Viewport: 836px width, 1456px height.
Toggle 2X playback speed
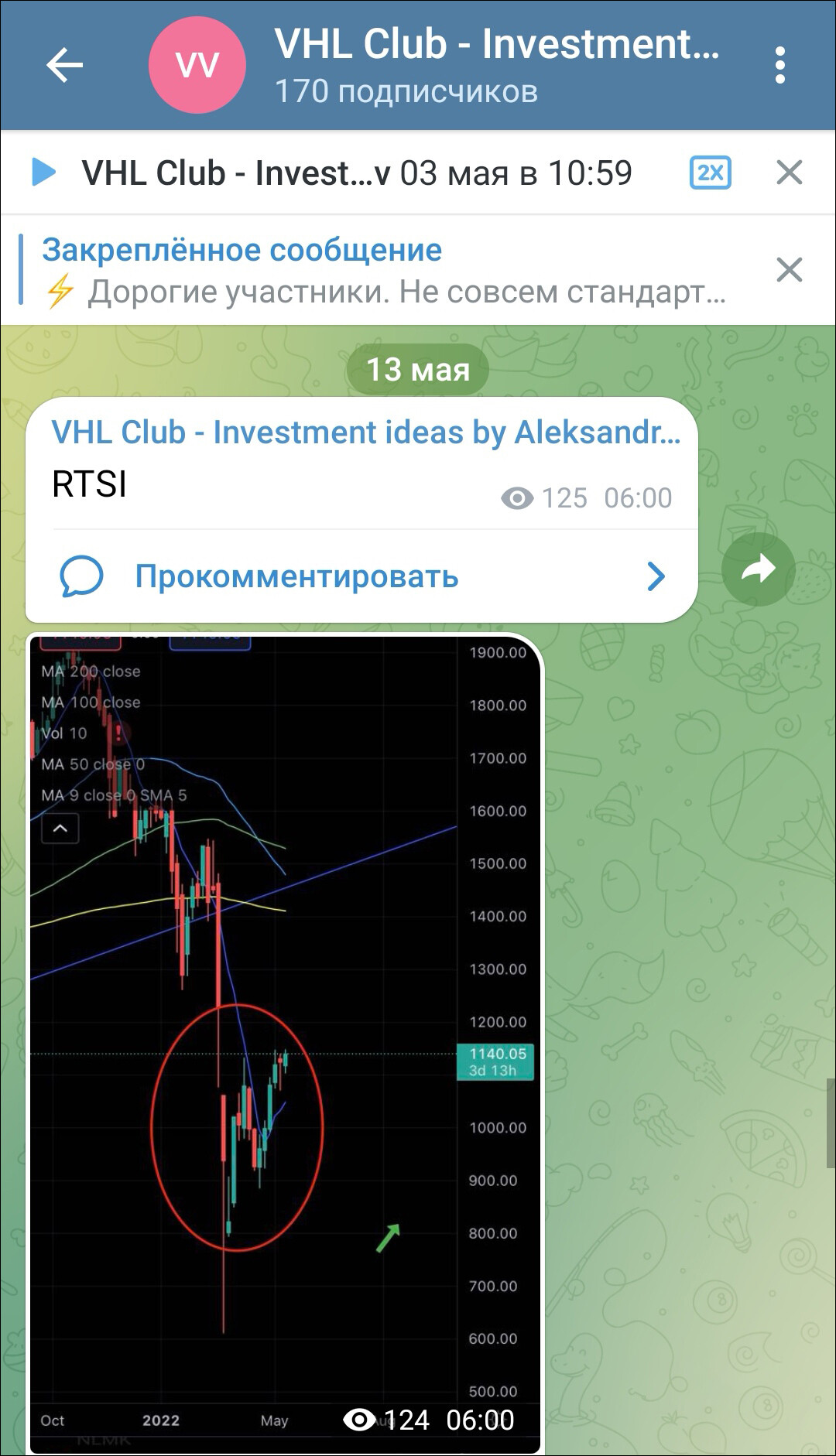click(710, 172)
